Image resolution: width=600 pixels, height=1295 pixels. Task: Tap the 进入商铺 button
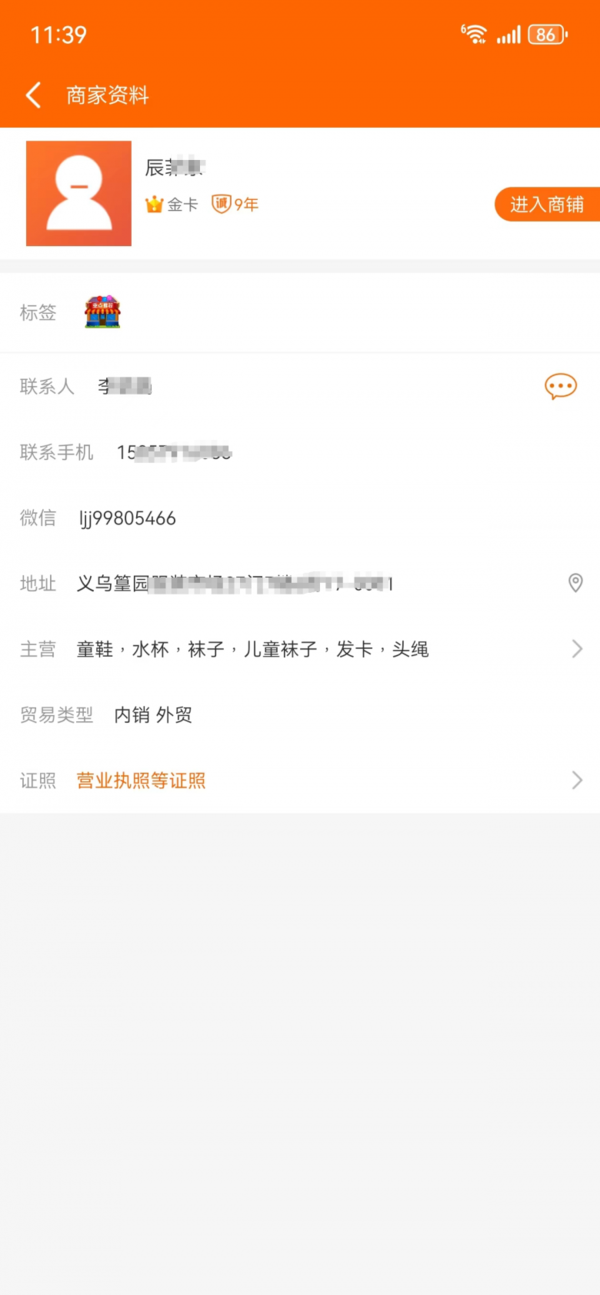(546, 204)
